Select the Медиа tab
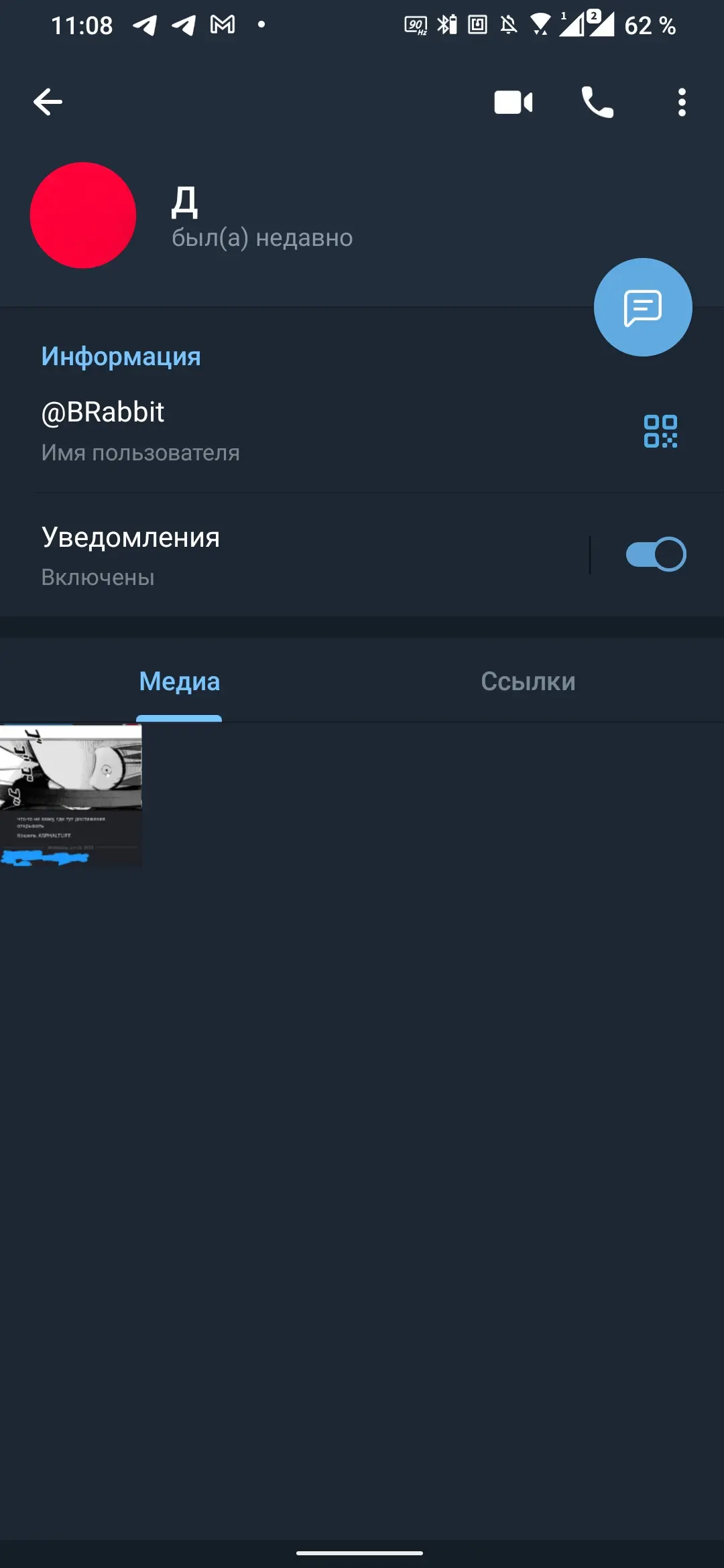 [x=180, y=681]
